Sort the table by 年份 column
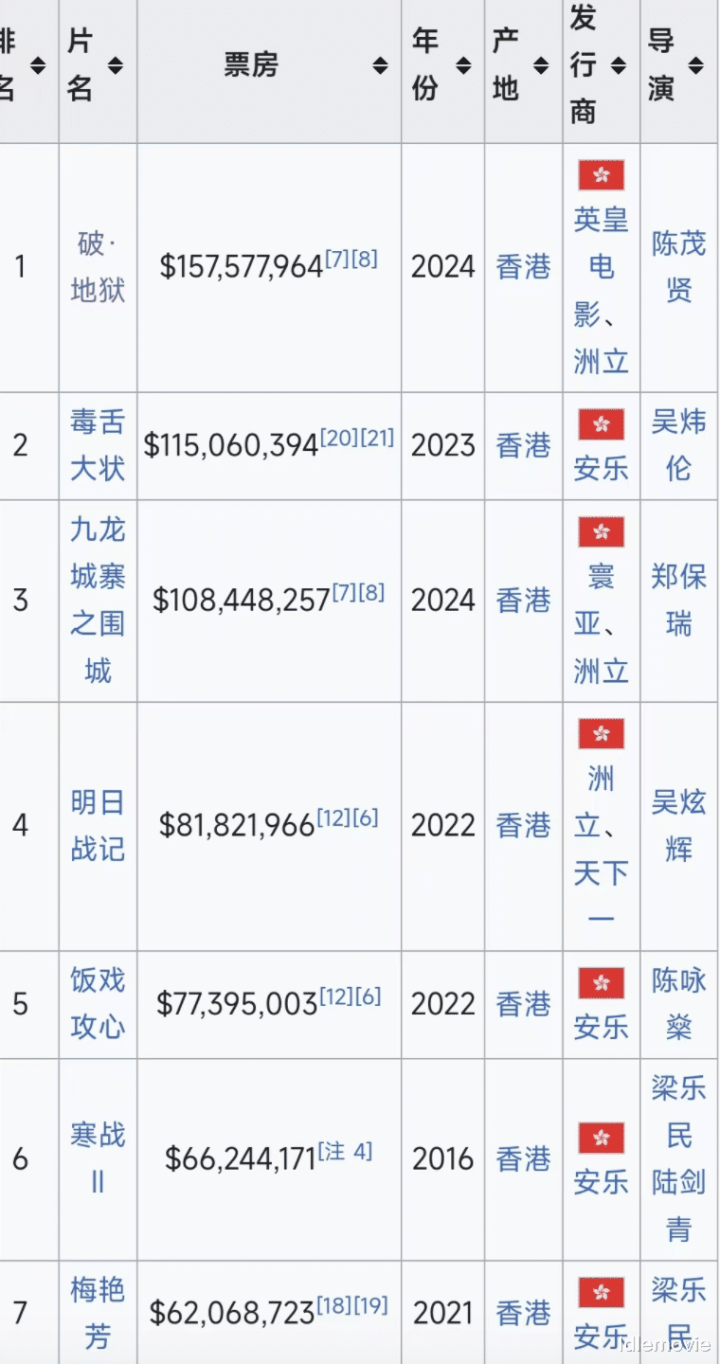 [463, 66]
